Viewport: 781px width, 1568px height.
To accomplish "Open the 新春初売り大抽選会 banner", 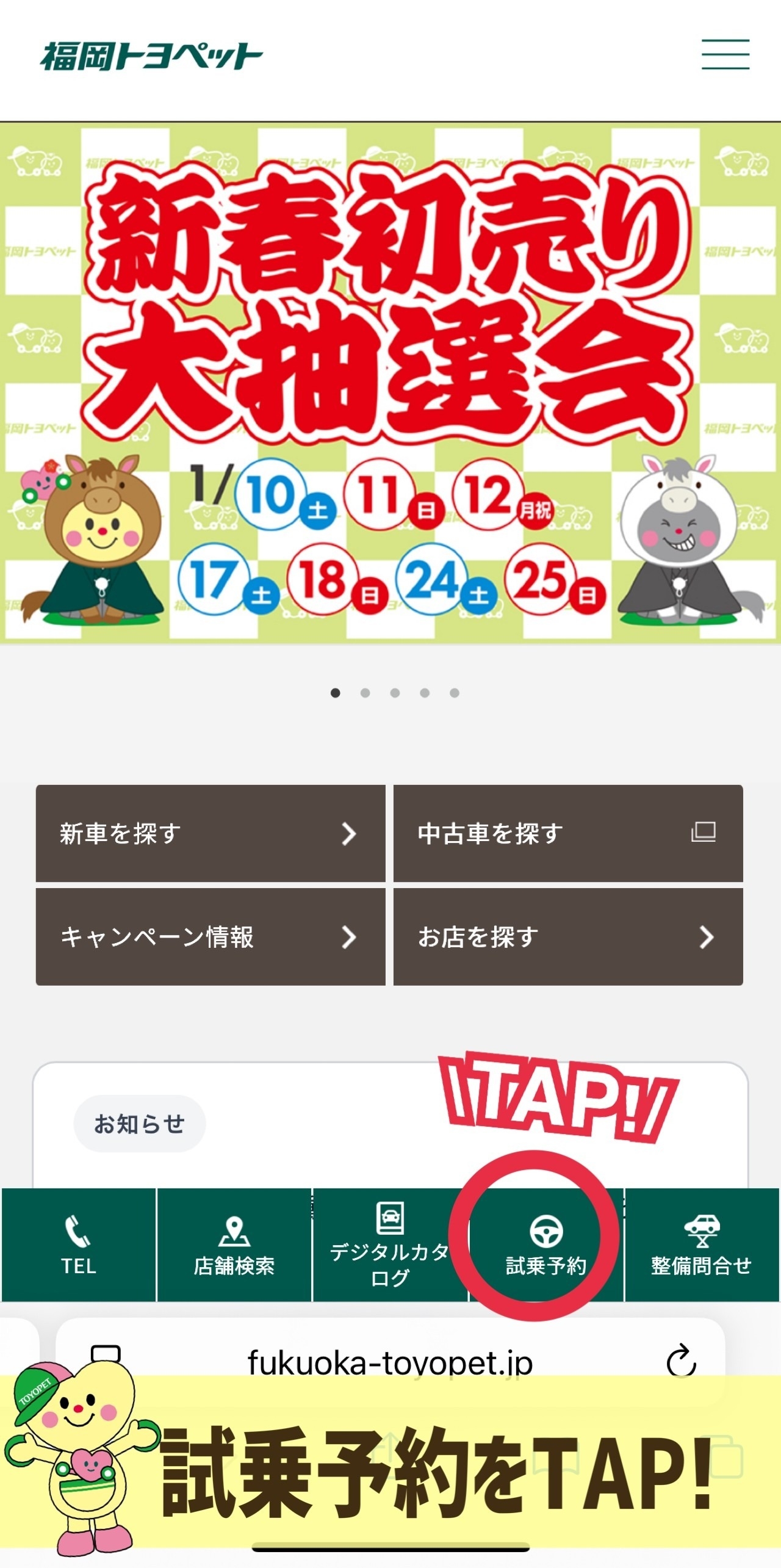I will coord(390,382).
